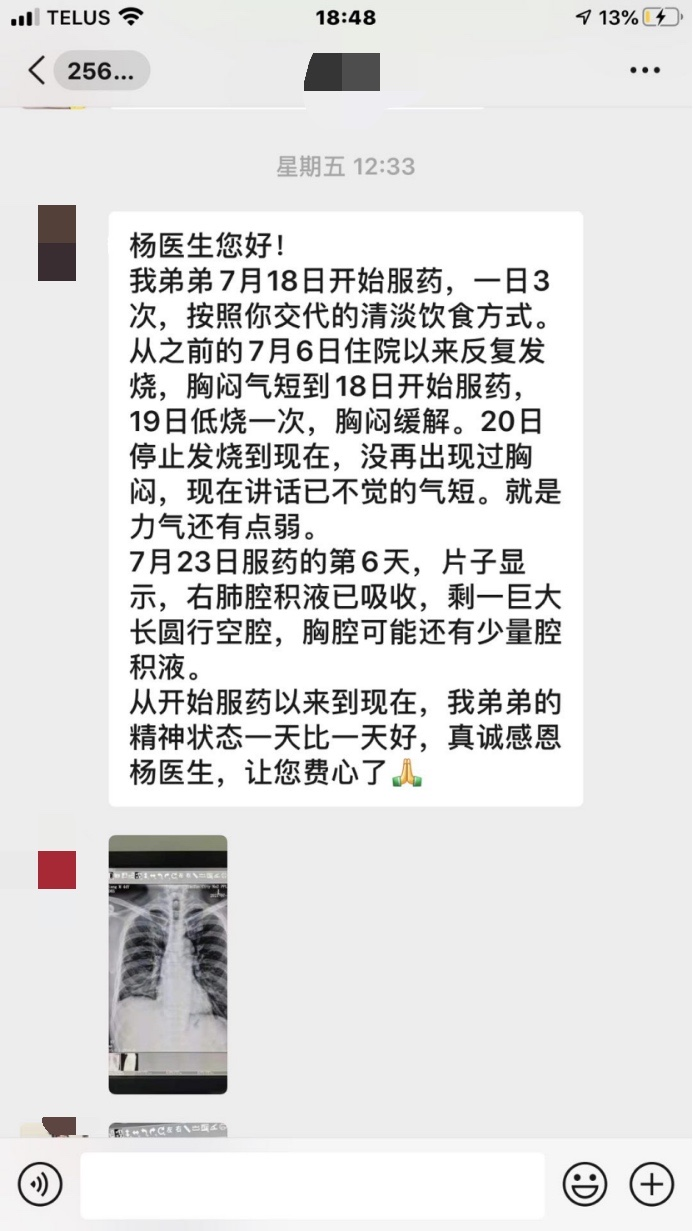Open red avatar beside X-ray image
Viewport: 693px width, 1231px height.
coord(57,869)
